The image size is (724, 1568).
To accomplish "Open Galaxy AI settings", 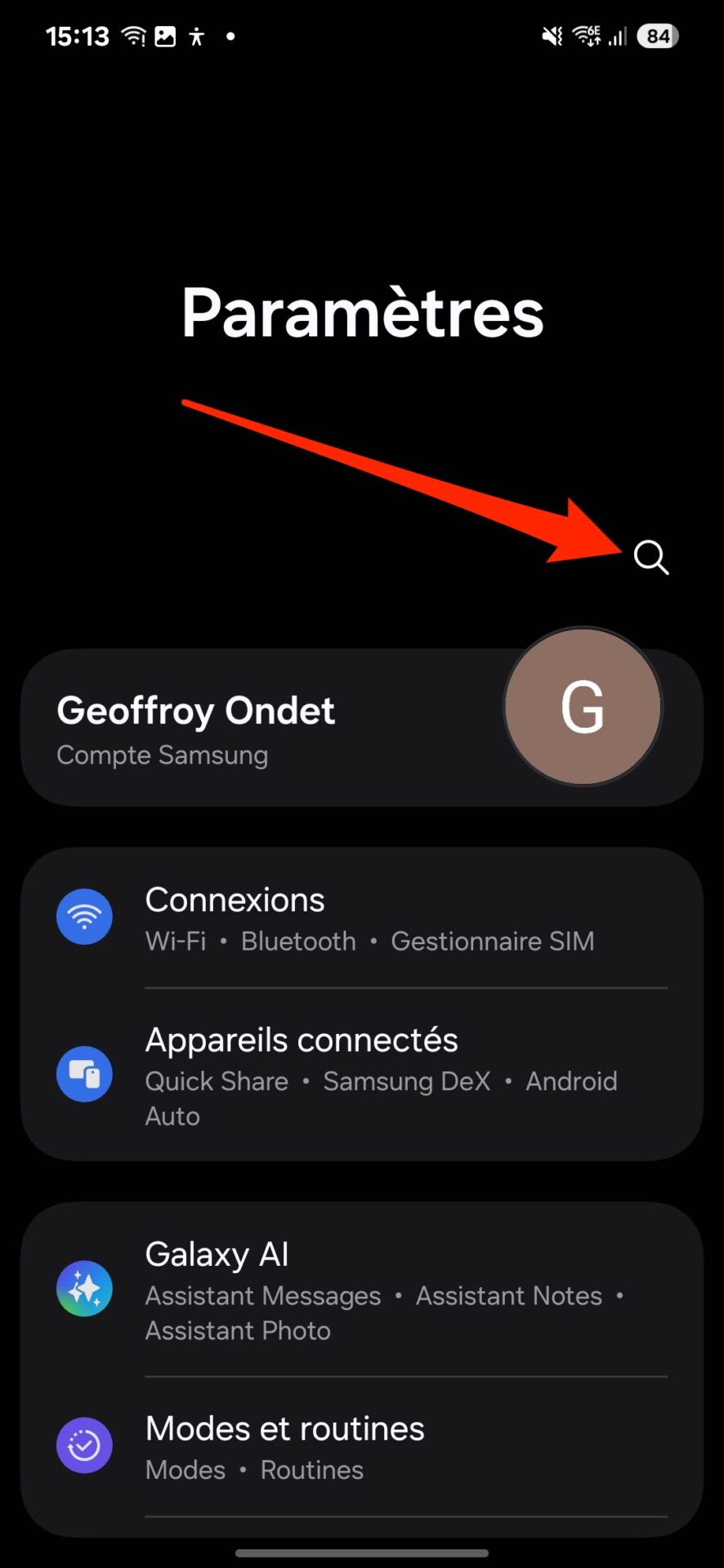I will click(362, 1290).
